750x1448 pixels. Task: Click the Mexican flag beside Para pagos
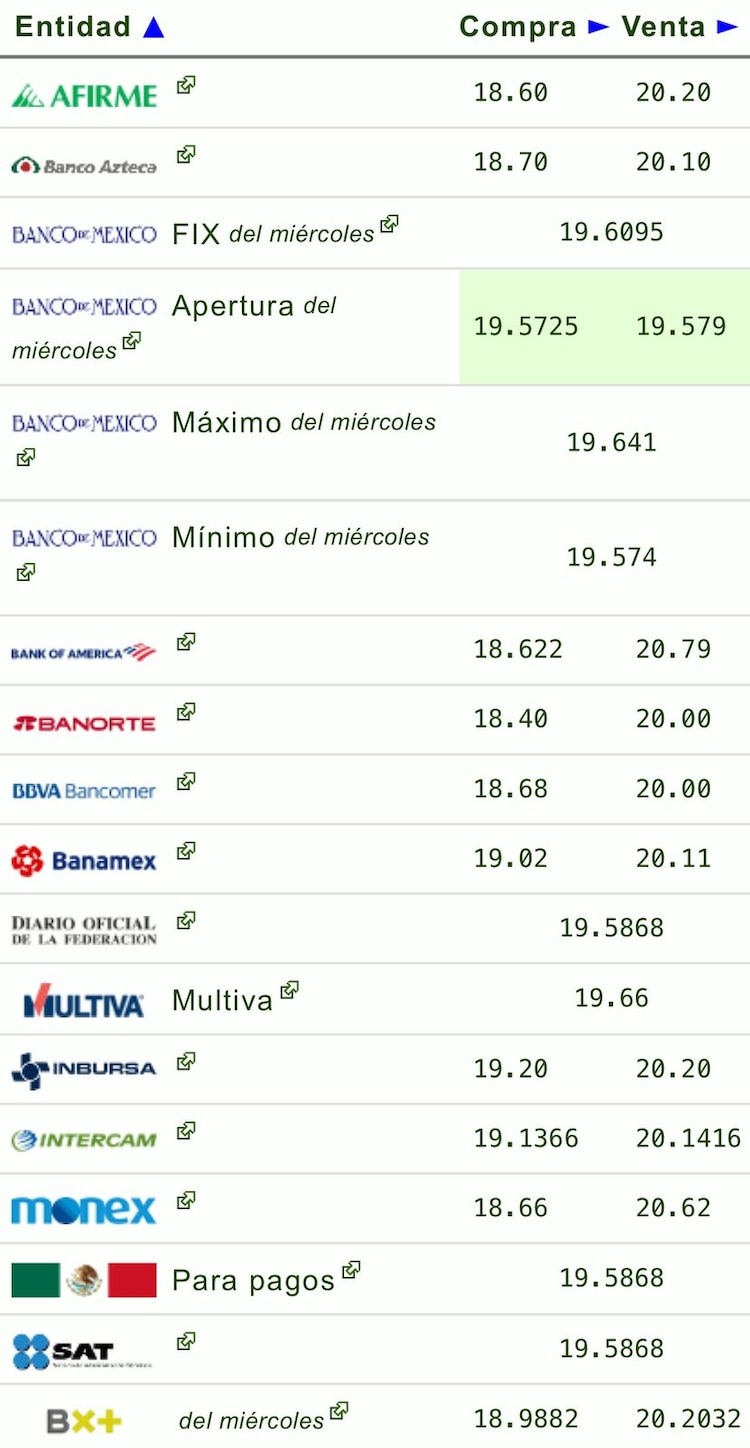tap(83, 1278)
